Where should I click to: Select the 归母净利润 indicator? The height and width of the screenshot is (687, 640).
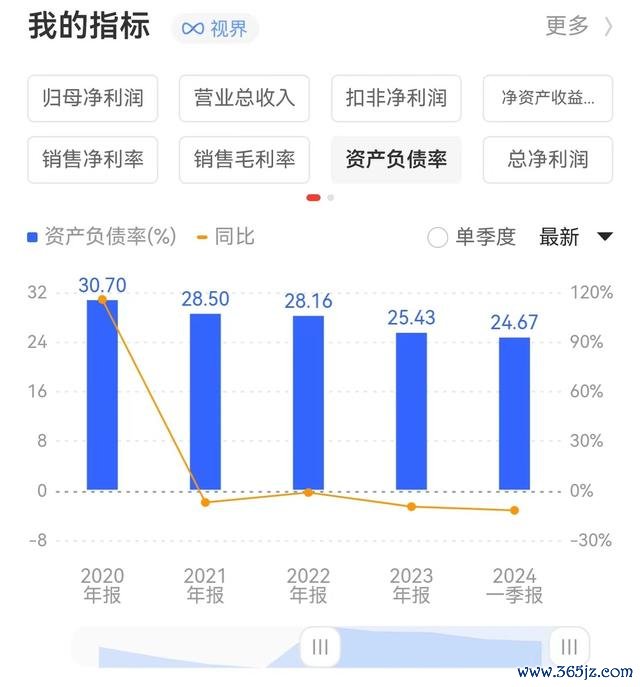[x=92, y=98]
